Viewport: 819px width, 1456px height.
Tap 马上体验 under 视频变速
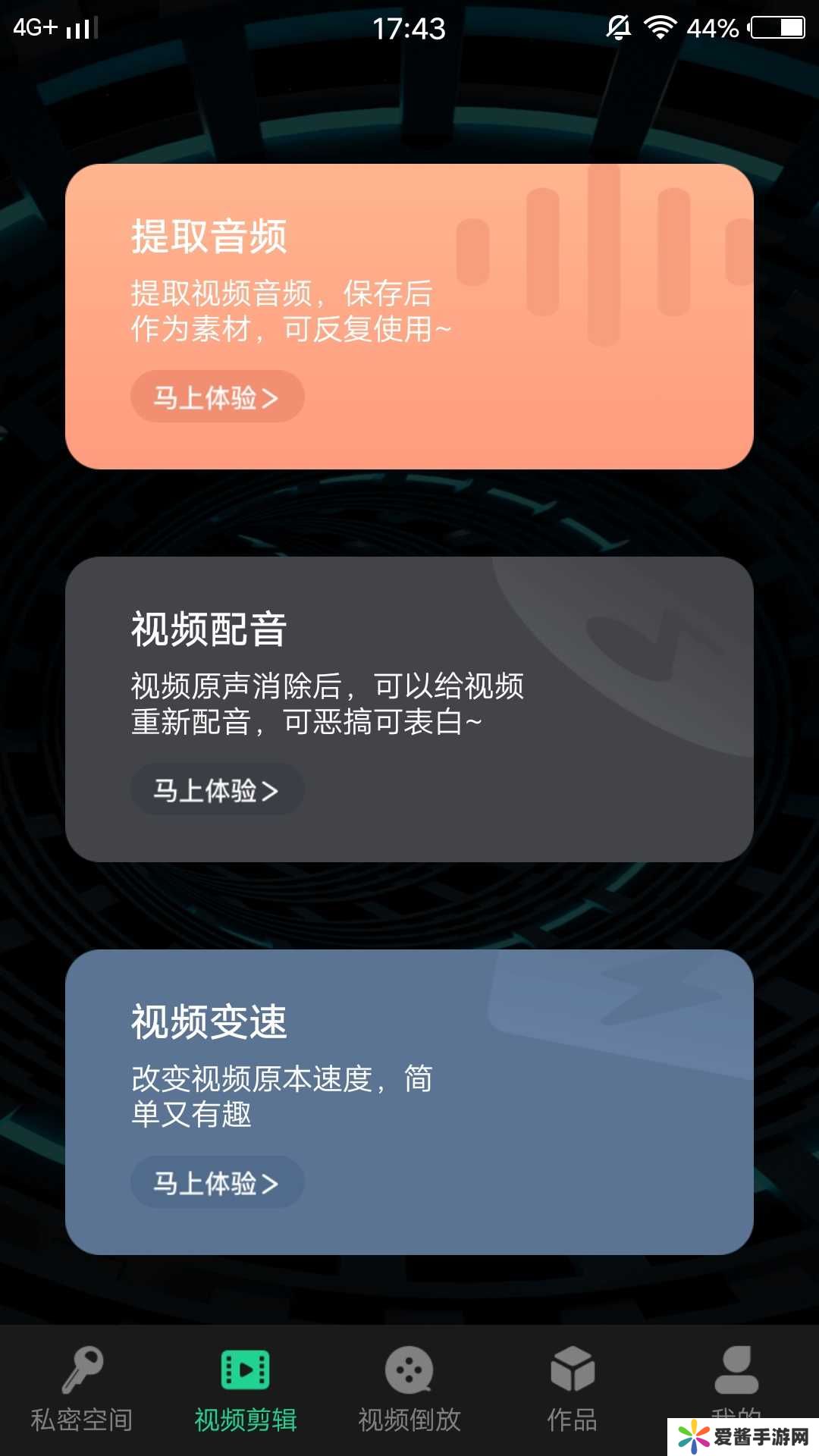[x=217, y=1182]
